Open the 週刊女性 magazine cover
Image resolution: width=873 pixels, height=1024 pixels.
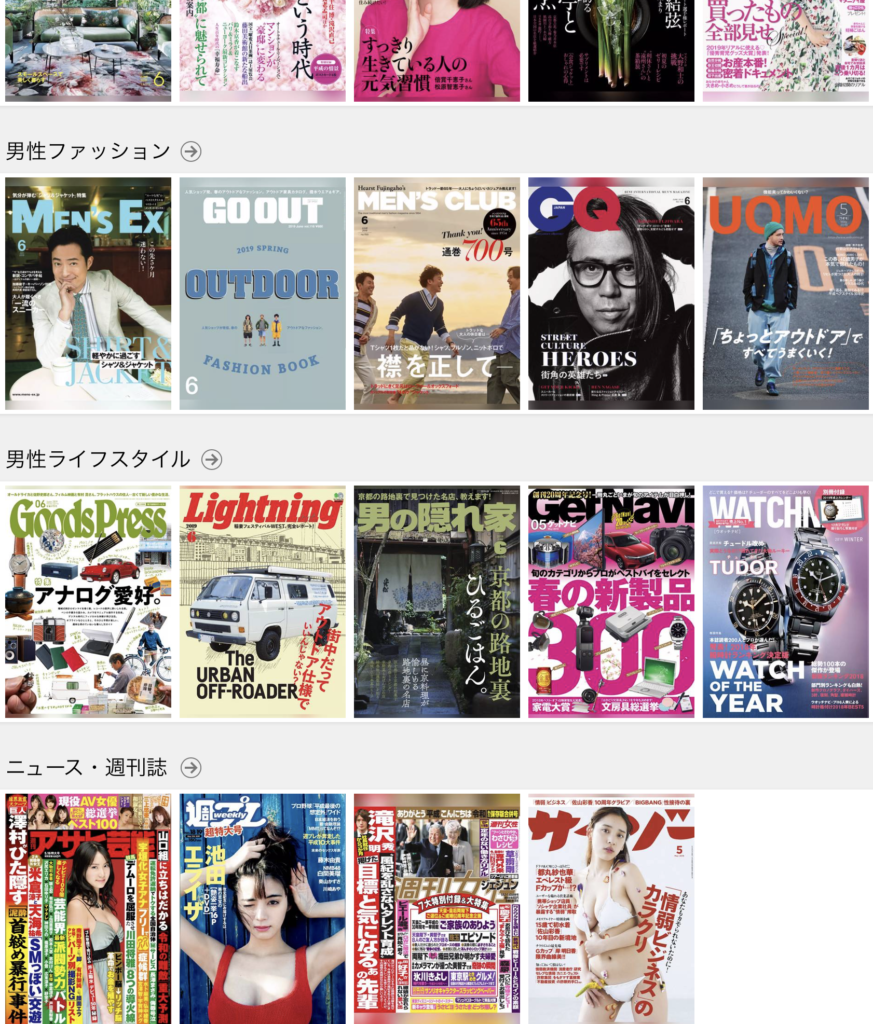pos(437,908)
